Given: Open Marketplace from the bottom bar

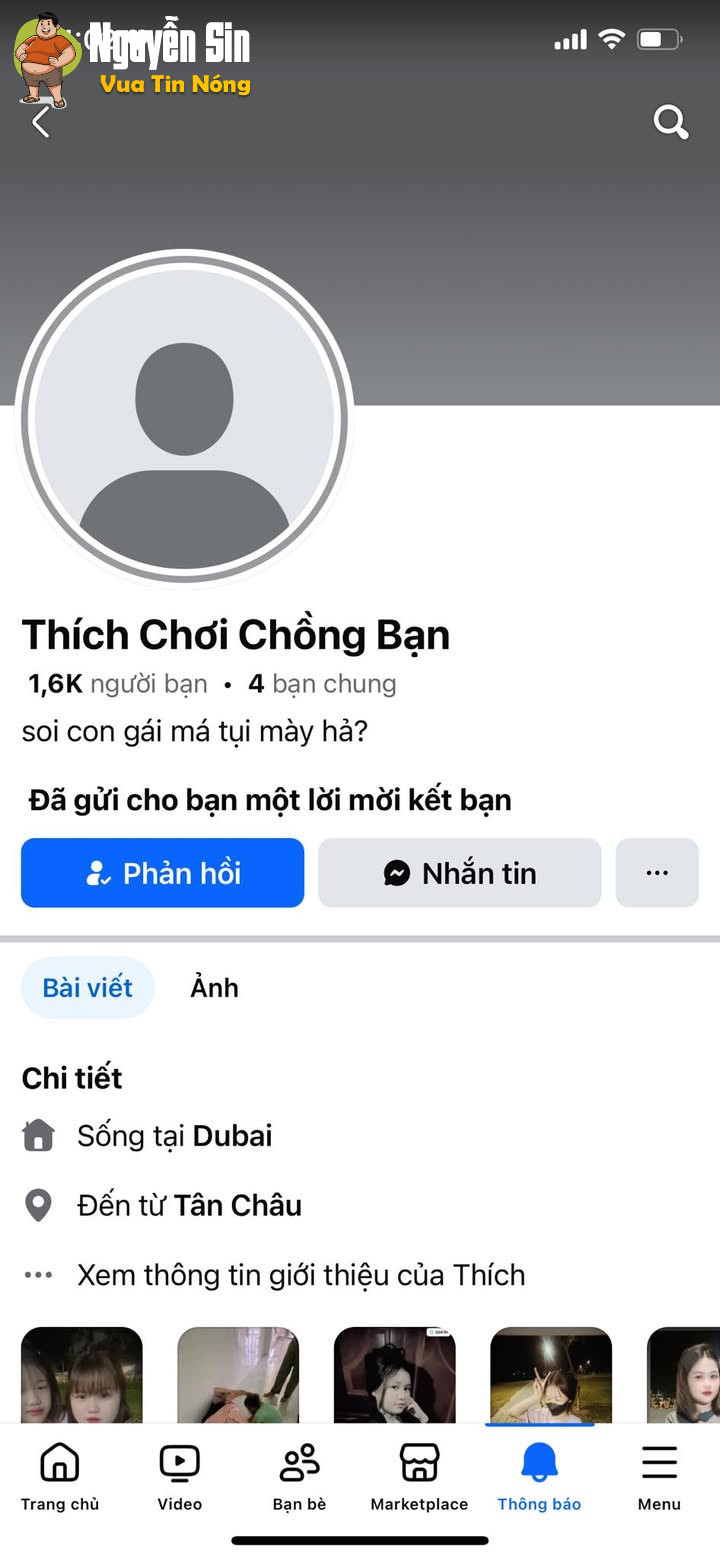Looking at the screenshot, I should pyautogui.click(x=419, y=1477).
